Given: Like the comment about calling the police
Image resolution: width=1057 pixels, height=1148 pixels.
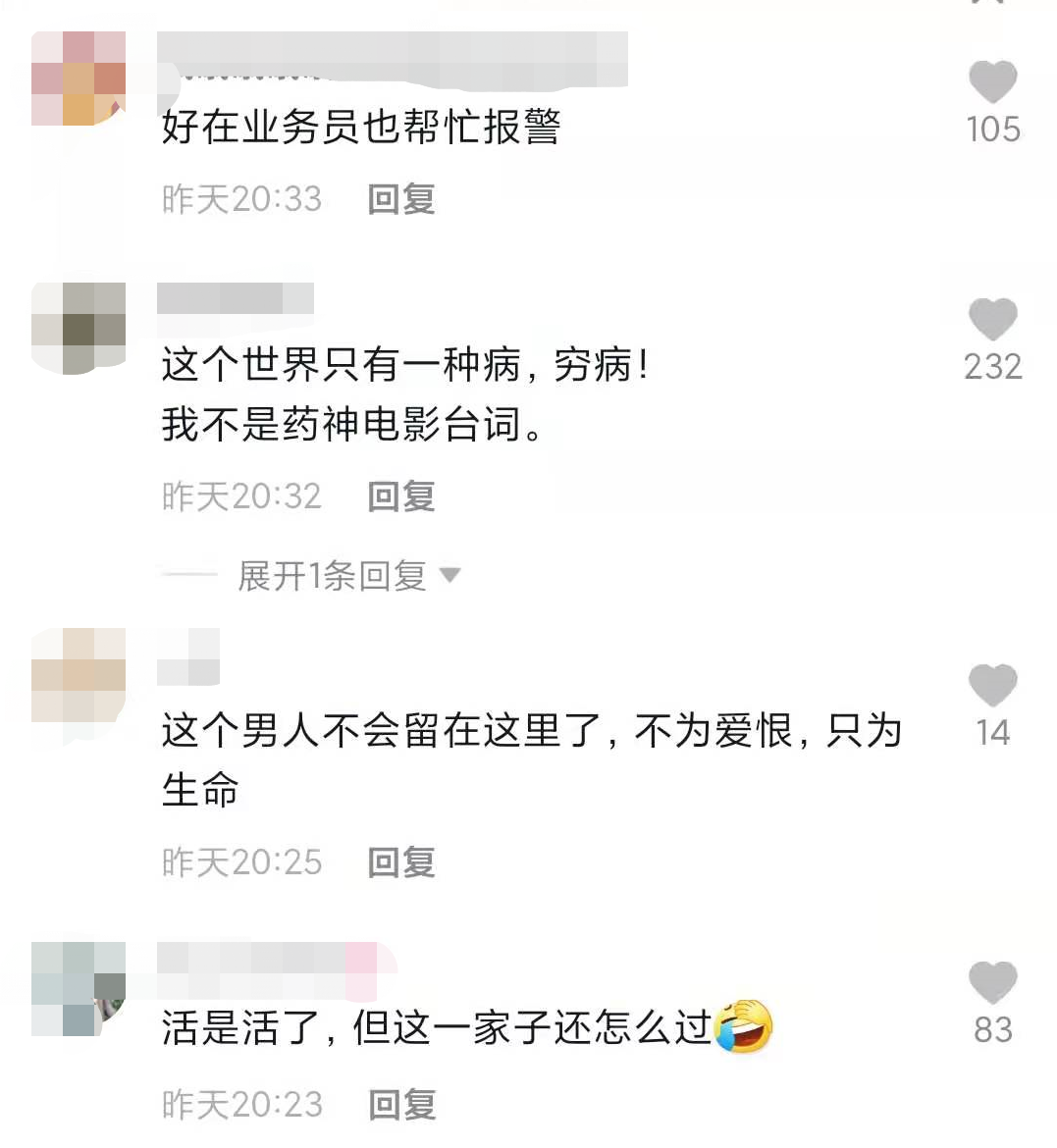Looking at the screenshot, I should 994,83.
